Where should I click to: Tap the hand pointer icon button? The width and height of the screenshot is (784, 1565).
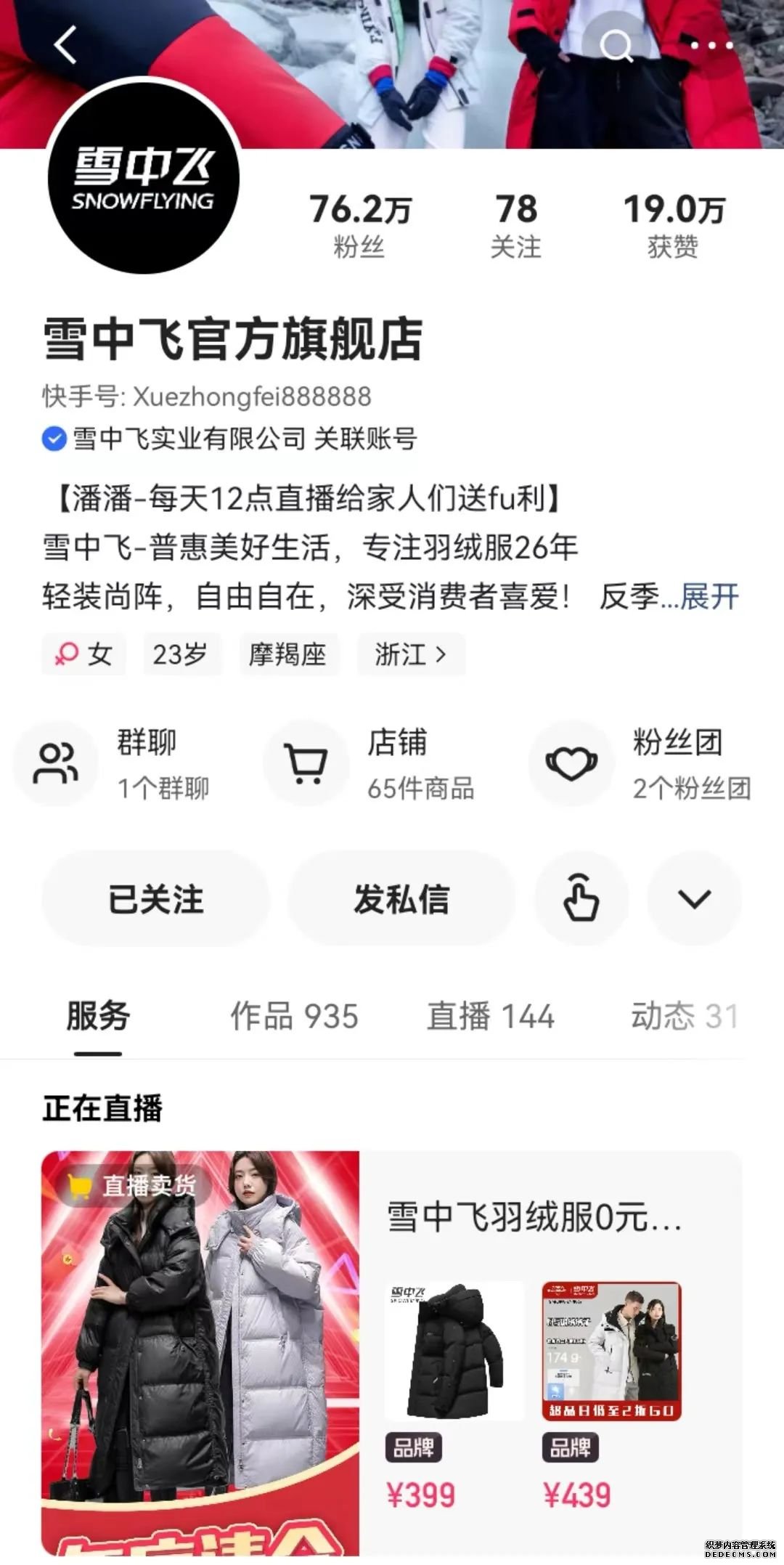[581, 899]
